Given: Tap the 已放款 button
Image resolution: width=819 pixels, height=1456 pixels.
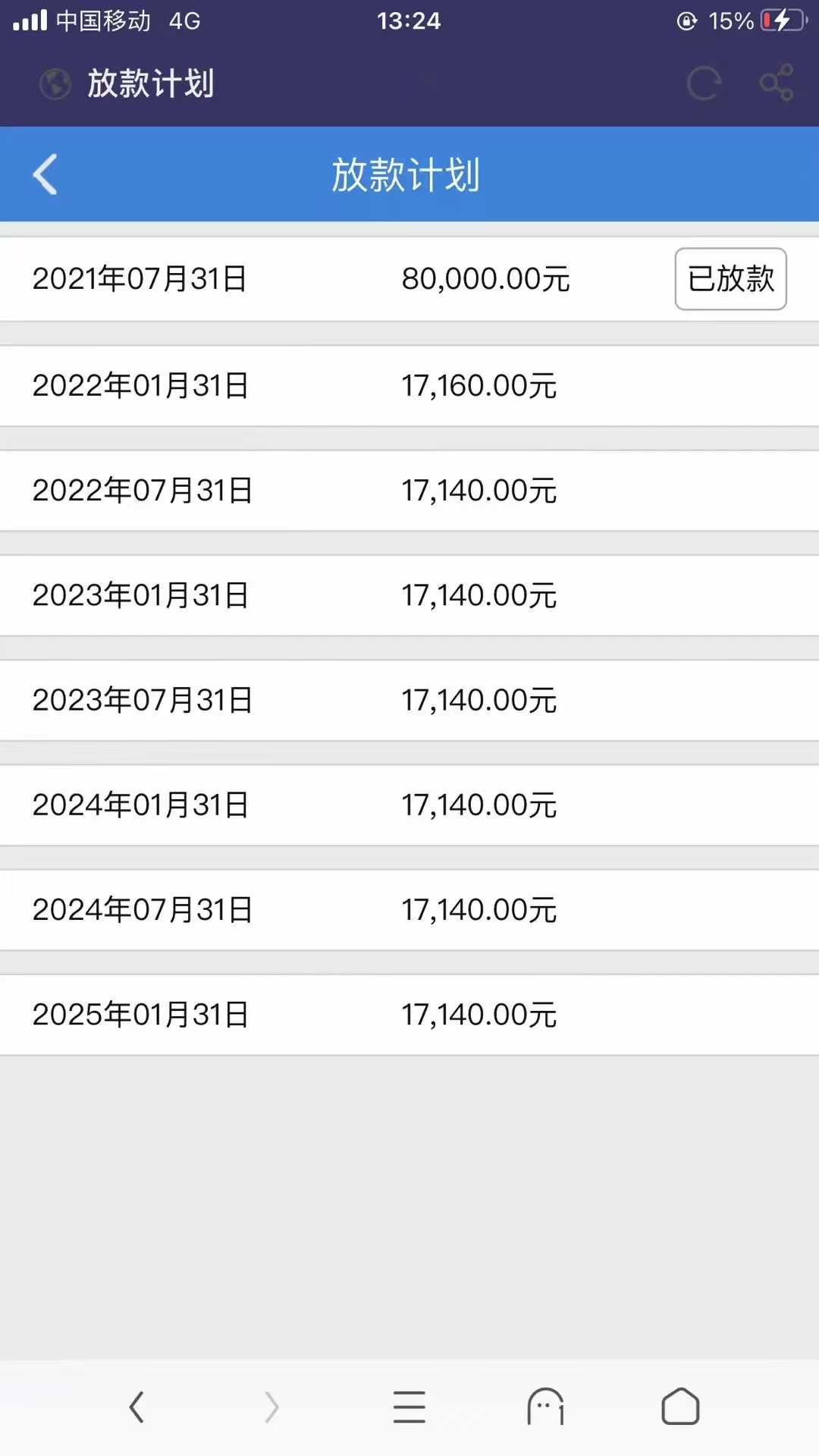Looking at the screenshot, I should point(730,279).
